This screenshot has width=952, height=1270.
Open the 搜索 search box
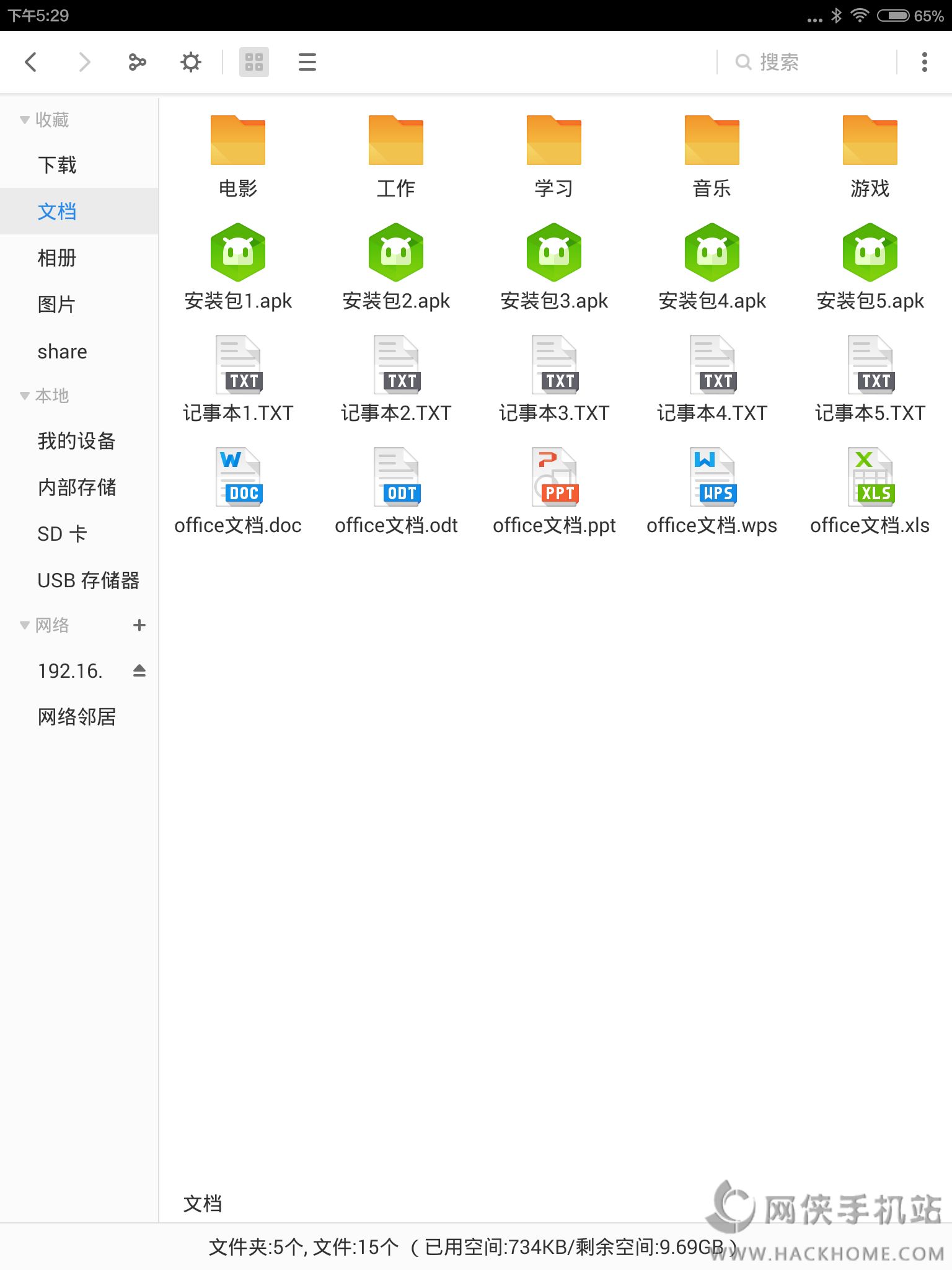pos(806,62)
